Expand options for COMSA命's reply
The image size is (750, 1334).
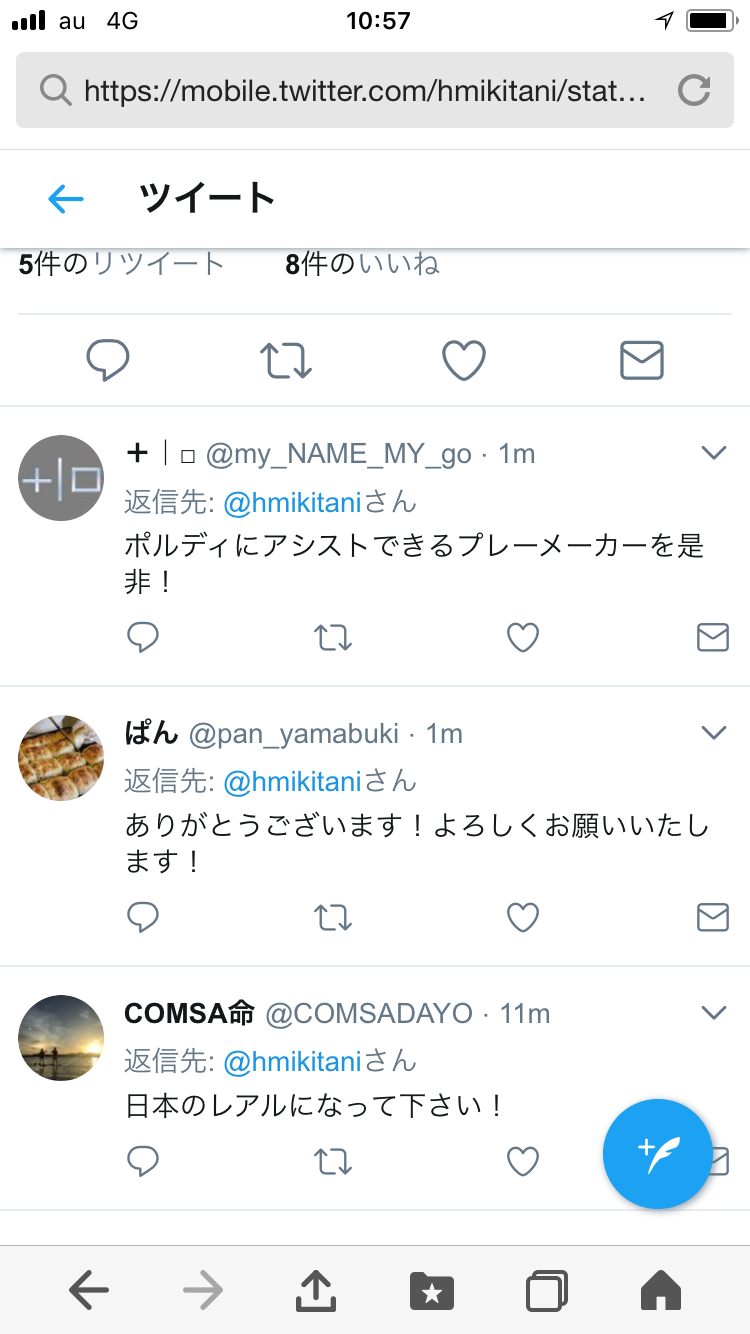click(x=713, y=1013)
